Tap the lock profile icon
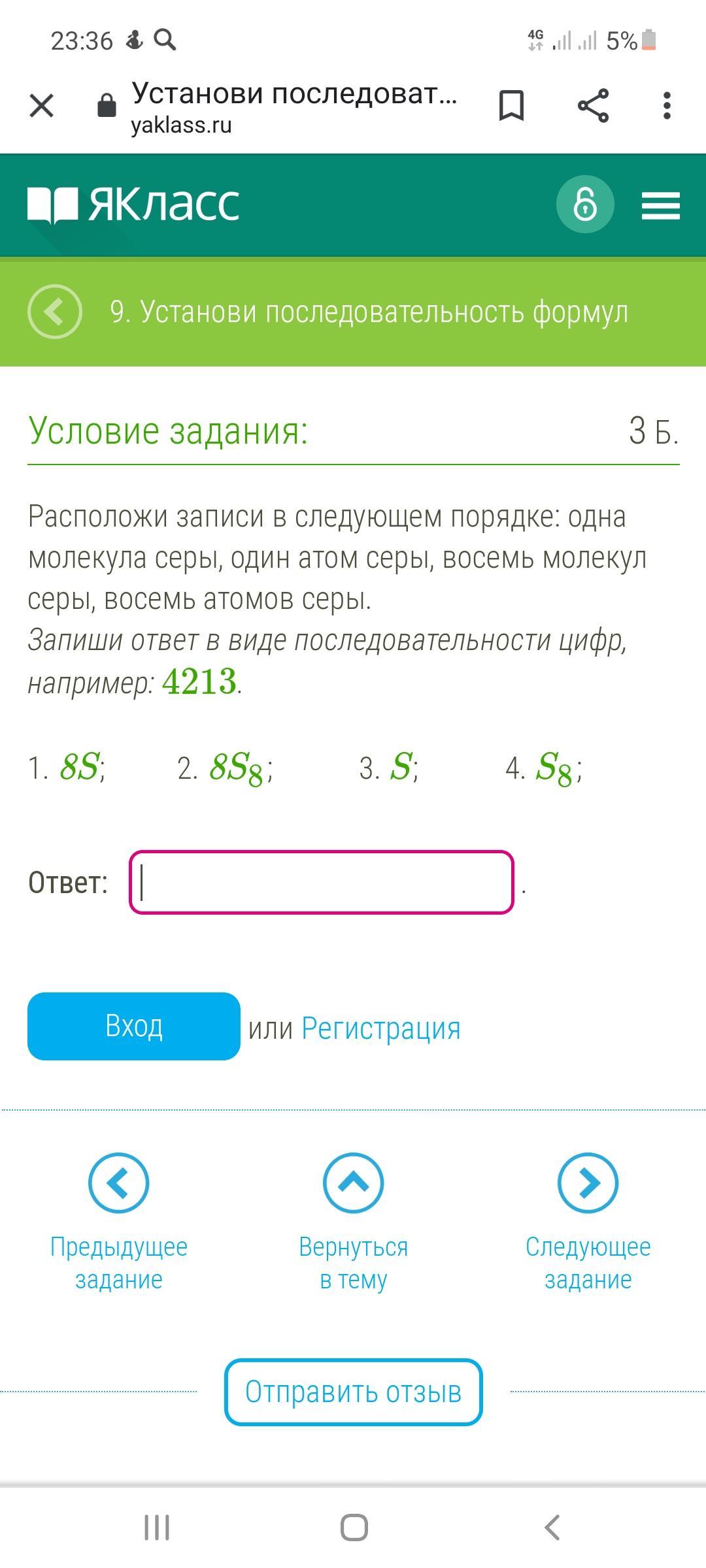706x1568 pixels. pos(585,204)
